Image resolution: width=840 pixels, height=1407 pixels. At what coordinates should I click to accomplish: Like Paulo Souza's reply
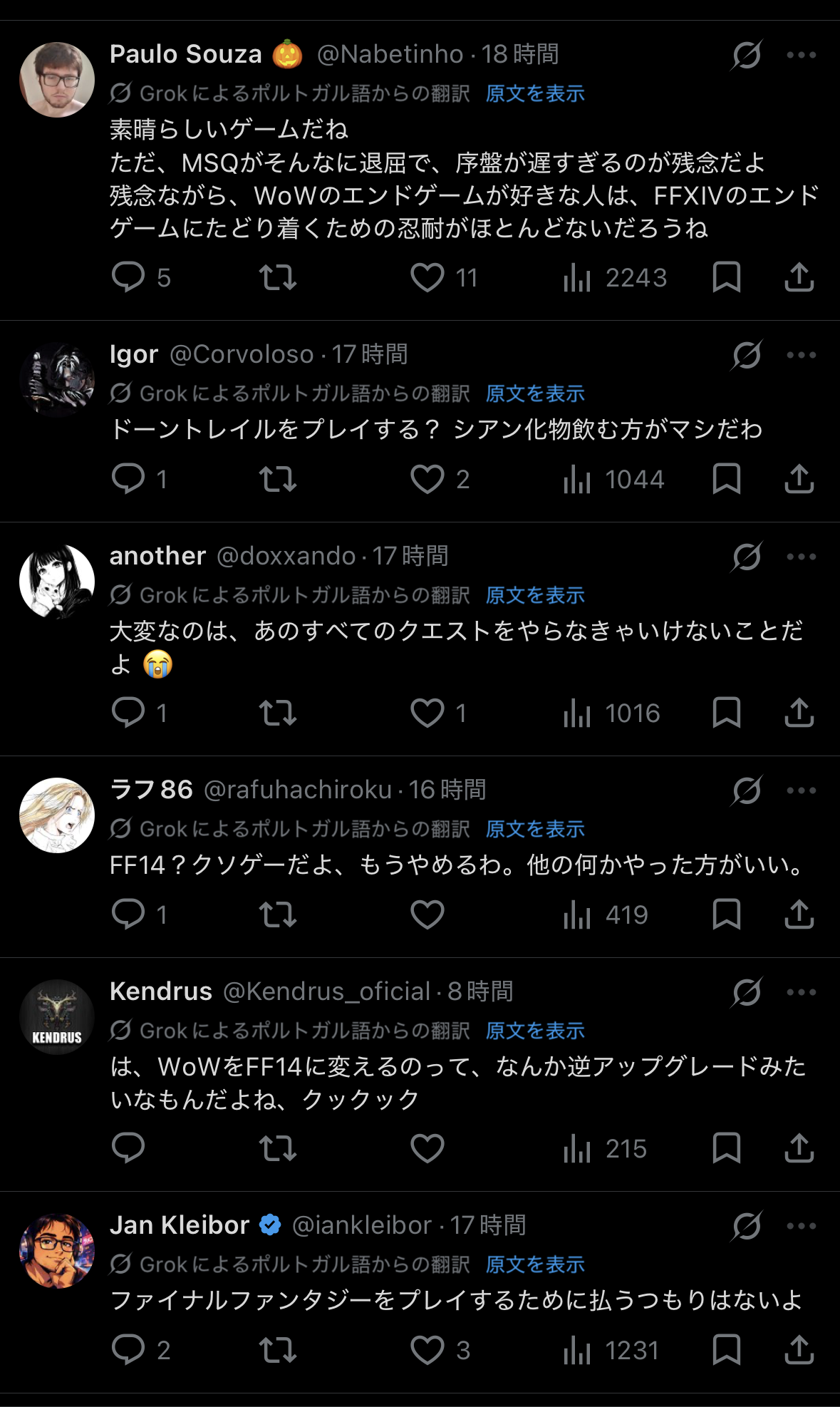(427, 277)
